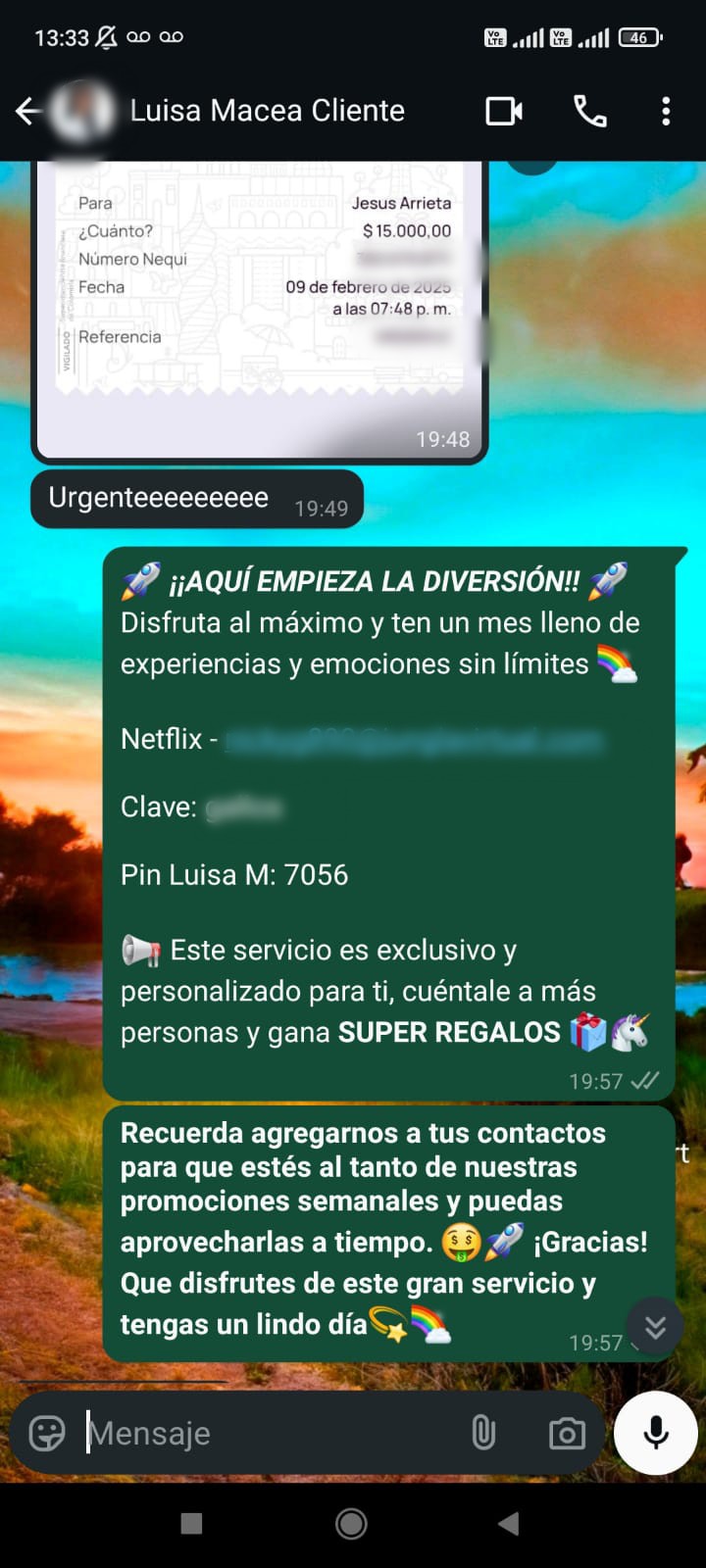Open the camera from the message bar

click(567, 1434)
